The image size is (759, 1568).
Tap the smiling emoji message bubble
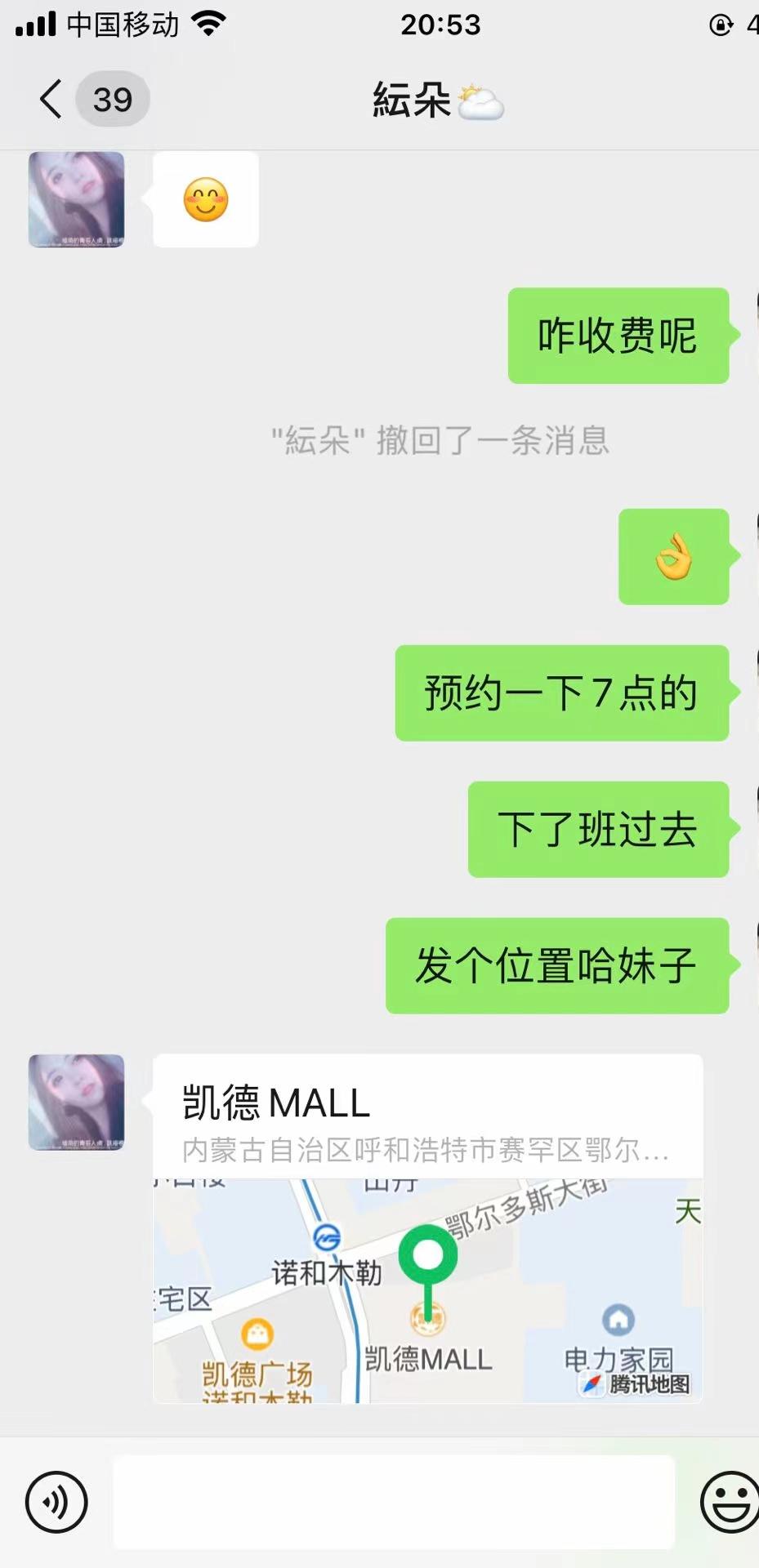coord(204,199)
